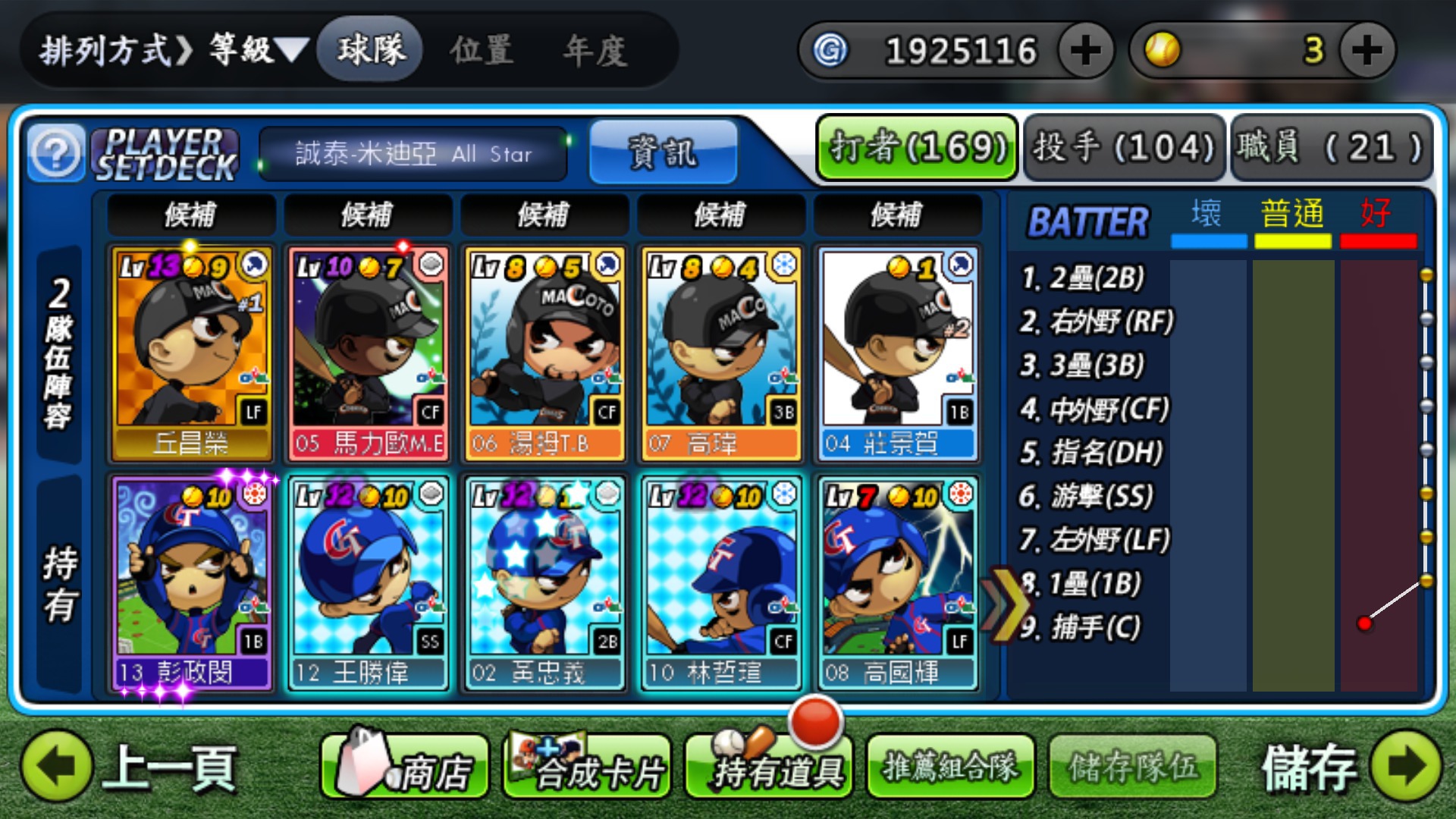Switch to the 打者(169) tab

[916, 147]
